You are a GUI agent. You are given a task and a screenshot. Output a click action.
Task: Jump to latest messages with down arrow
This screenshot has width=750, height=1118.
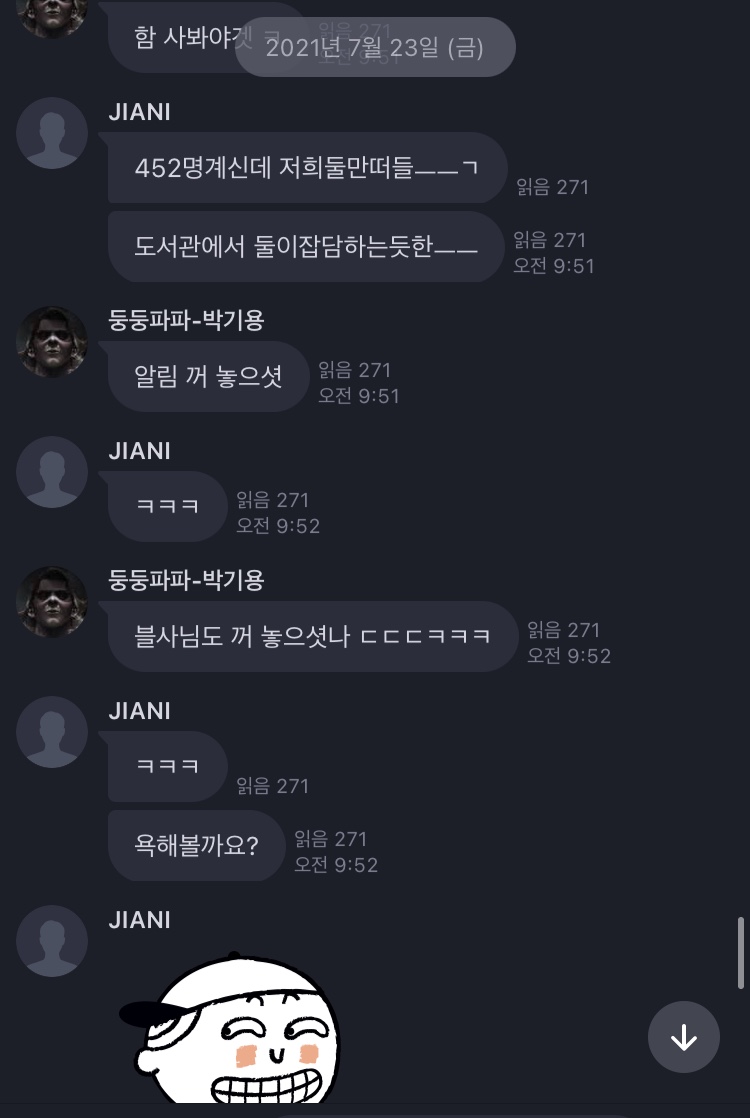(684, 1037)
